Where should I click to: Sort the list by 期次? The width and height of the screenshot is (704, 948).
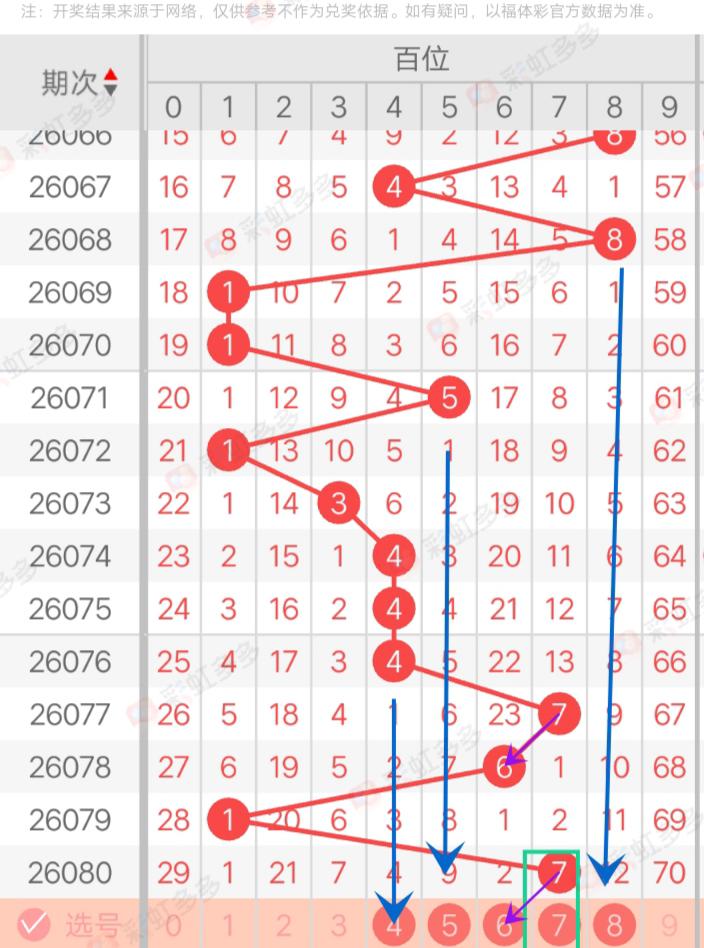click(x=110, y=83)
